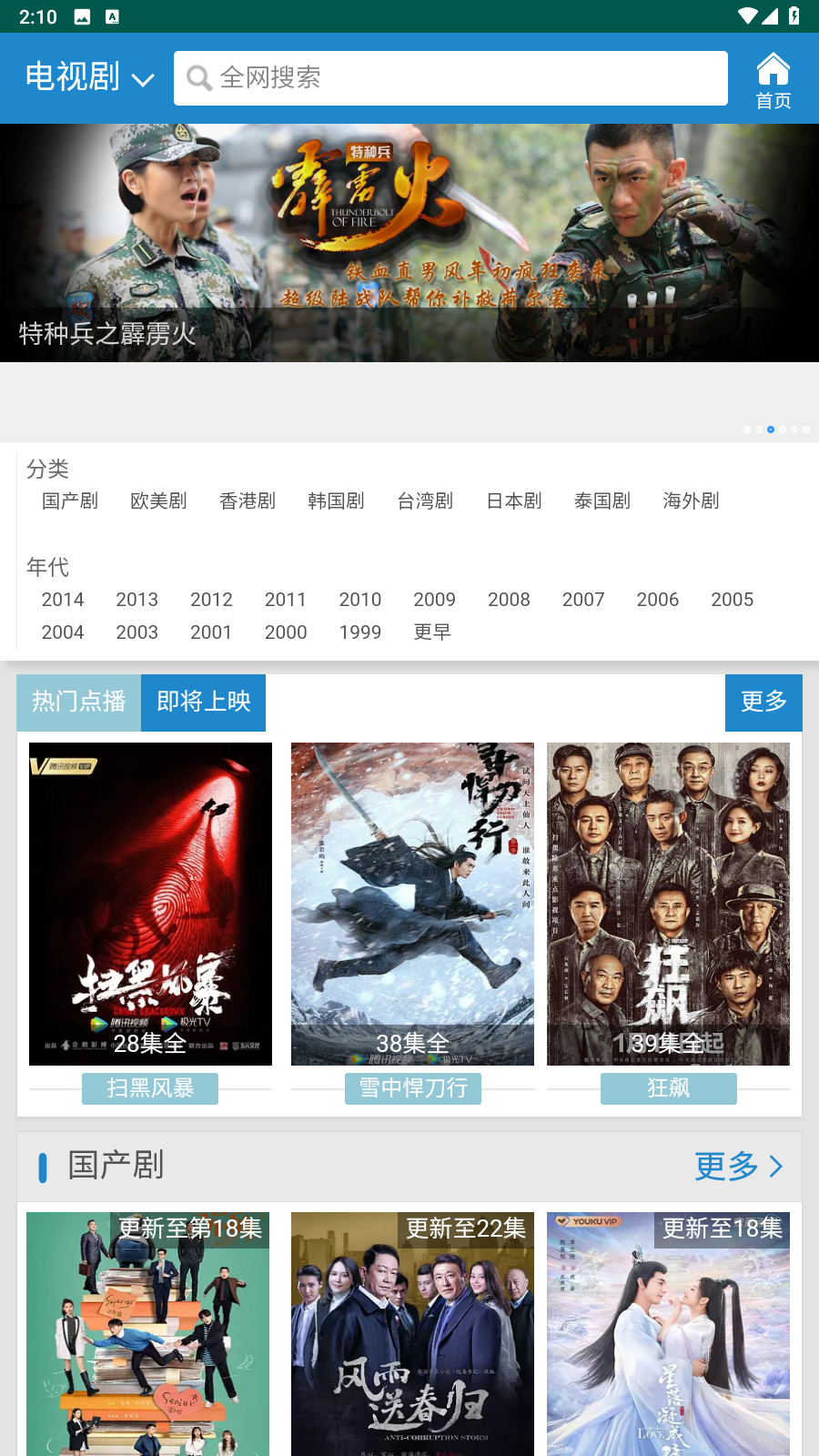Open 风雨送春归 updated to 22 episodes
The height and width of the screenshot is (1456, 819).
[412, 1334]
